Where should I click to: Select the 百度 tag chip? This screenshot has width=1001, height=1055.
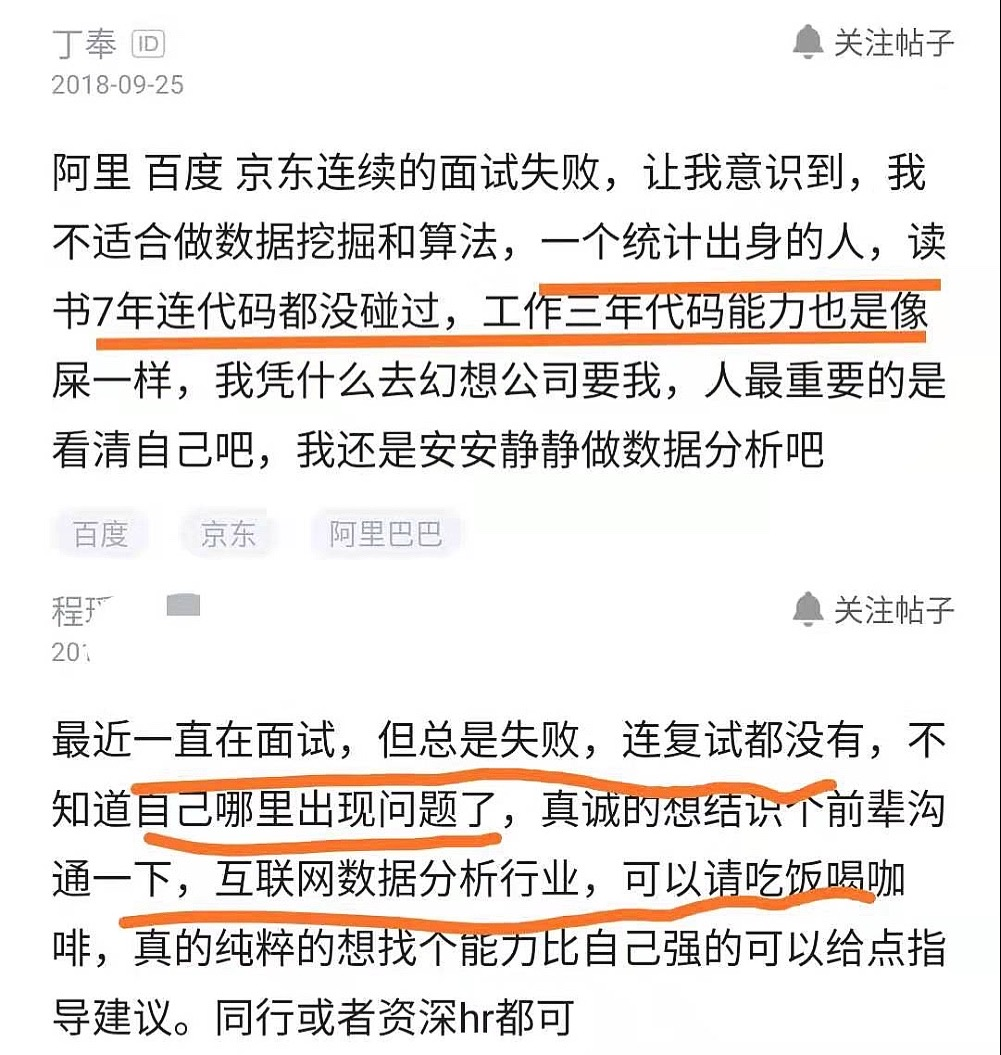coord(101,534)
